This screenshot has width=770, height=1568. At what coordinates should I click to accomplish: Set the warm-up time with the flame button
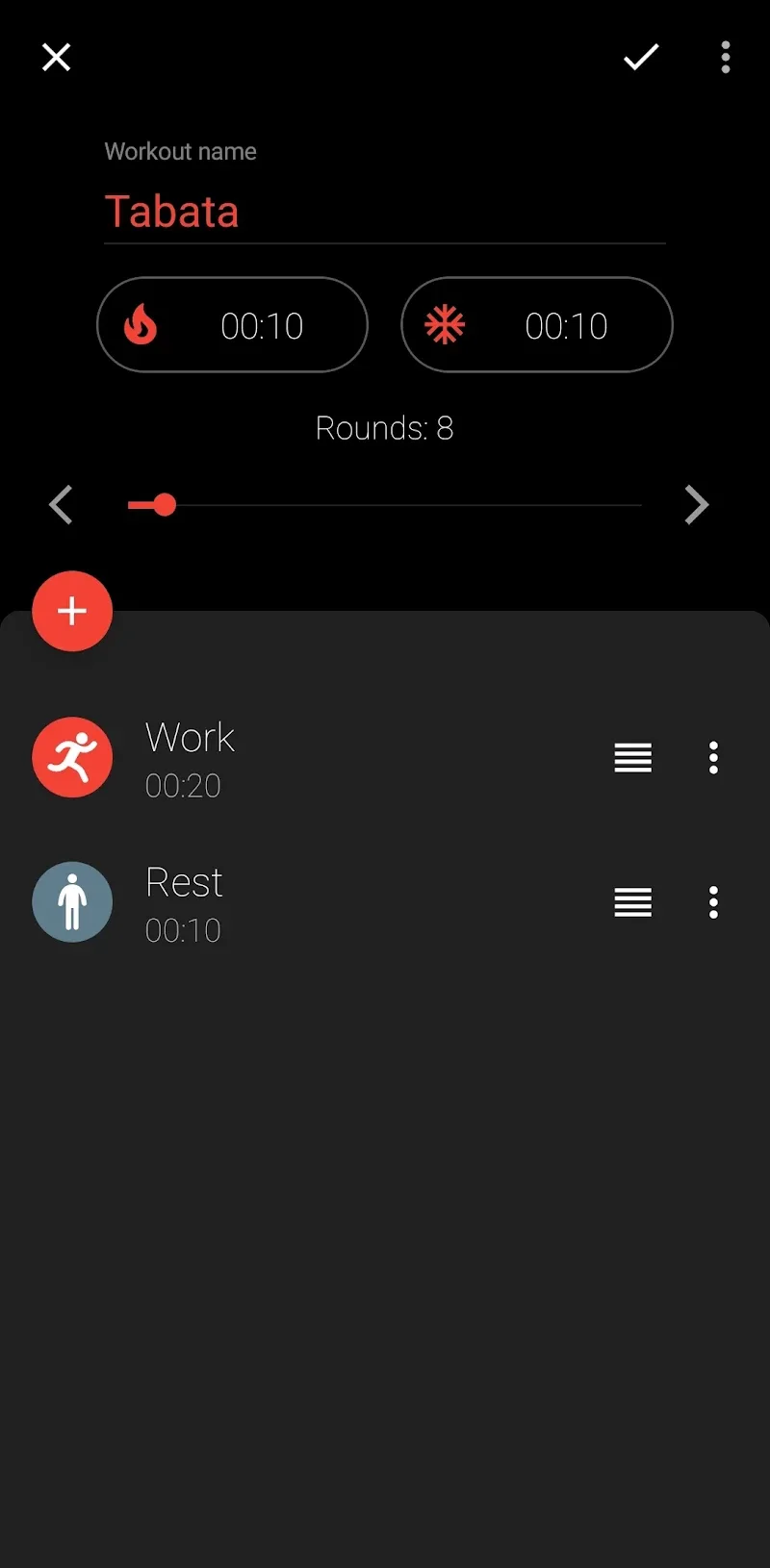(232, 325)
